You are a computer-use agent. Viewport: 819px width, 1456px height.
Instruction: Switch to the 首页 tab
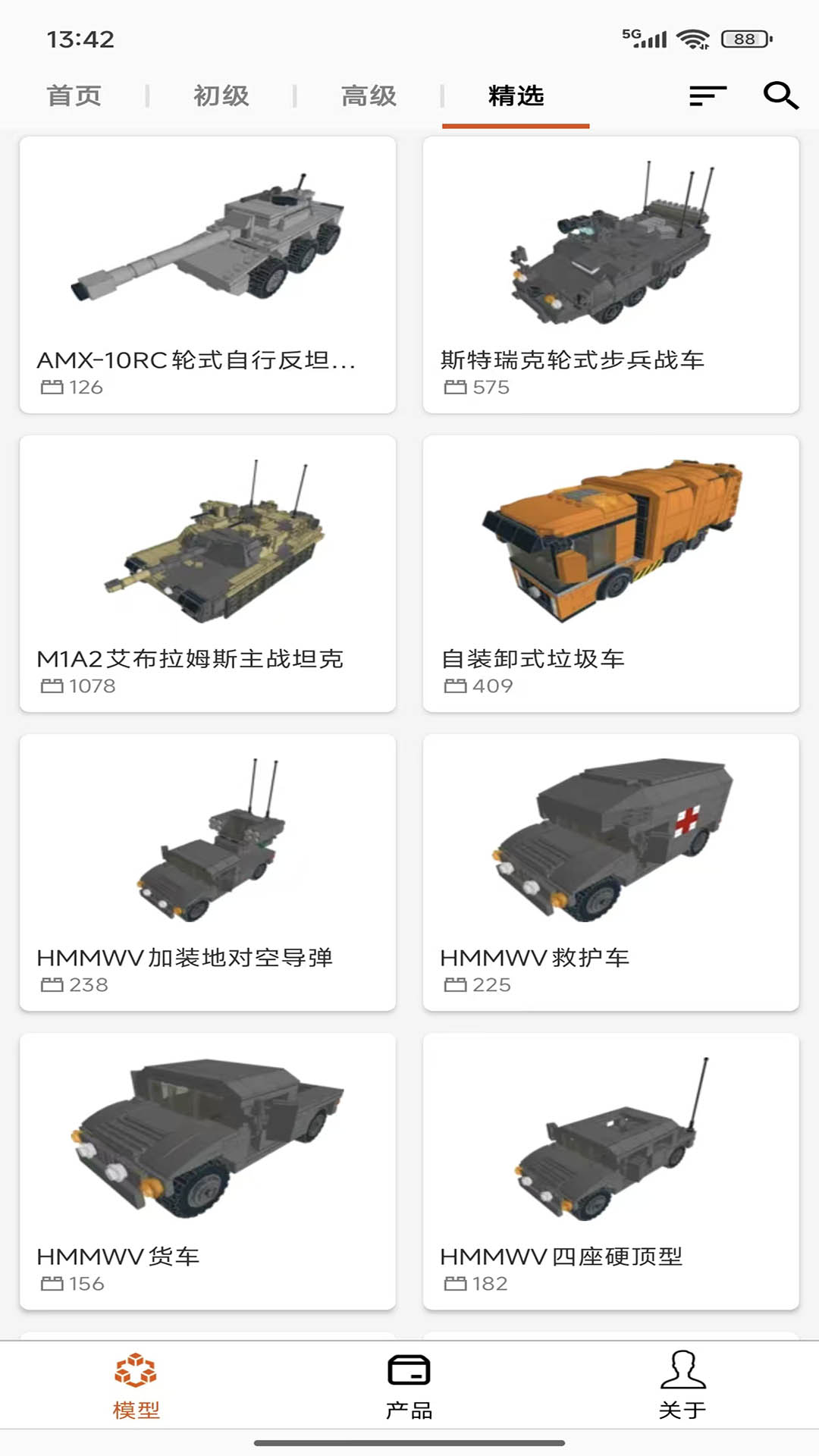coord(74,96)
